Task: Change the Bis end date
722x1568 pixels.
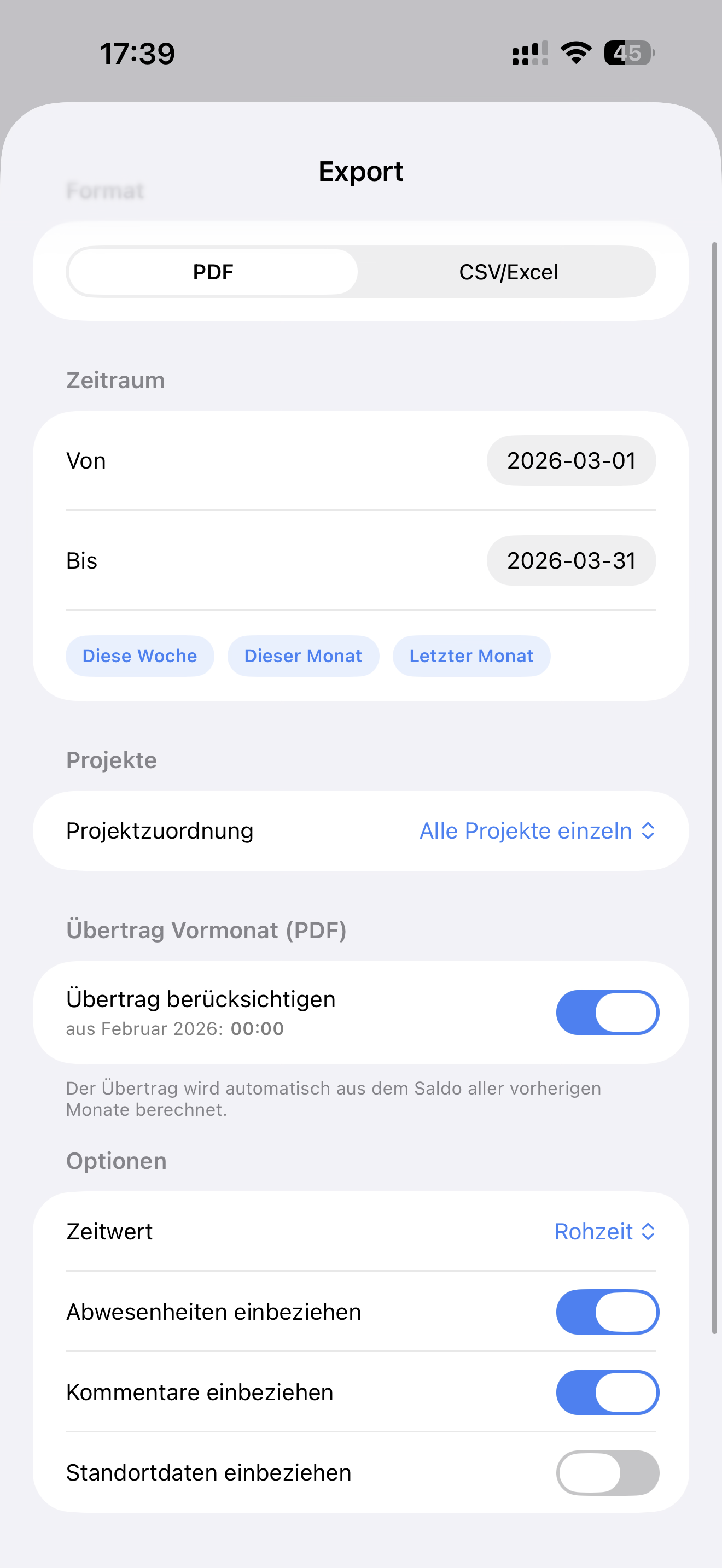Action: click(570, 560)
